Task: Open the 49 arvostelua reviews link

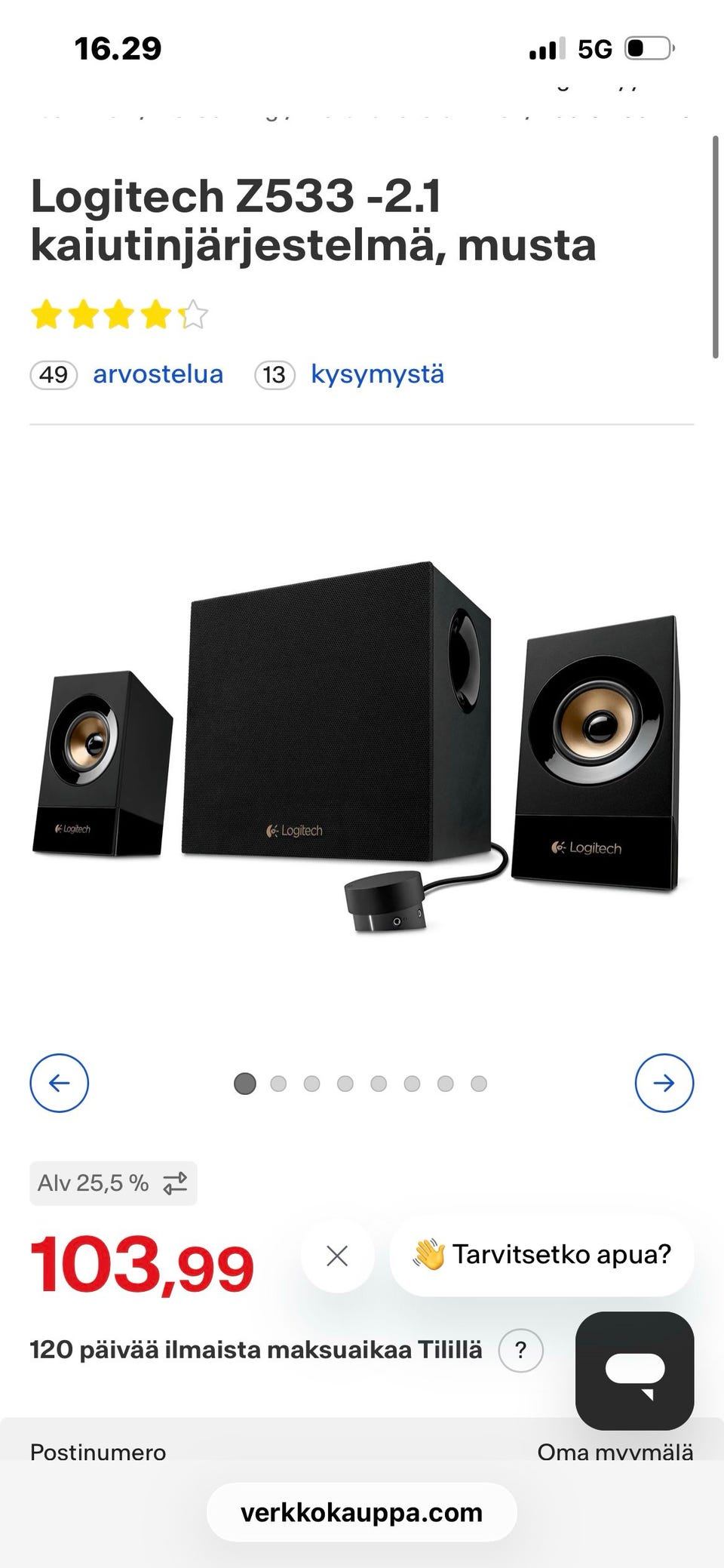Action: 127,374
